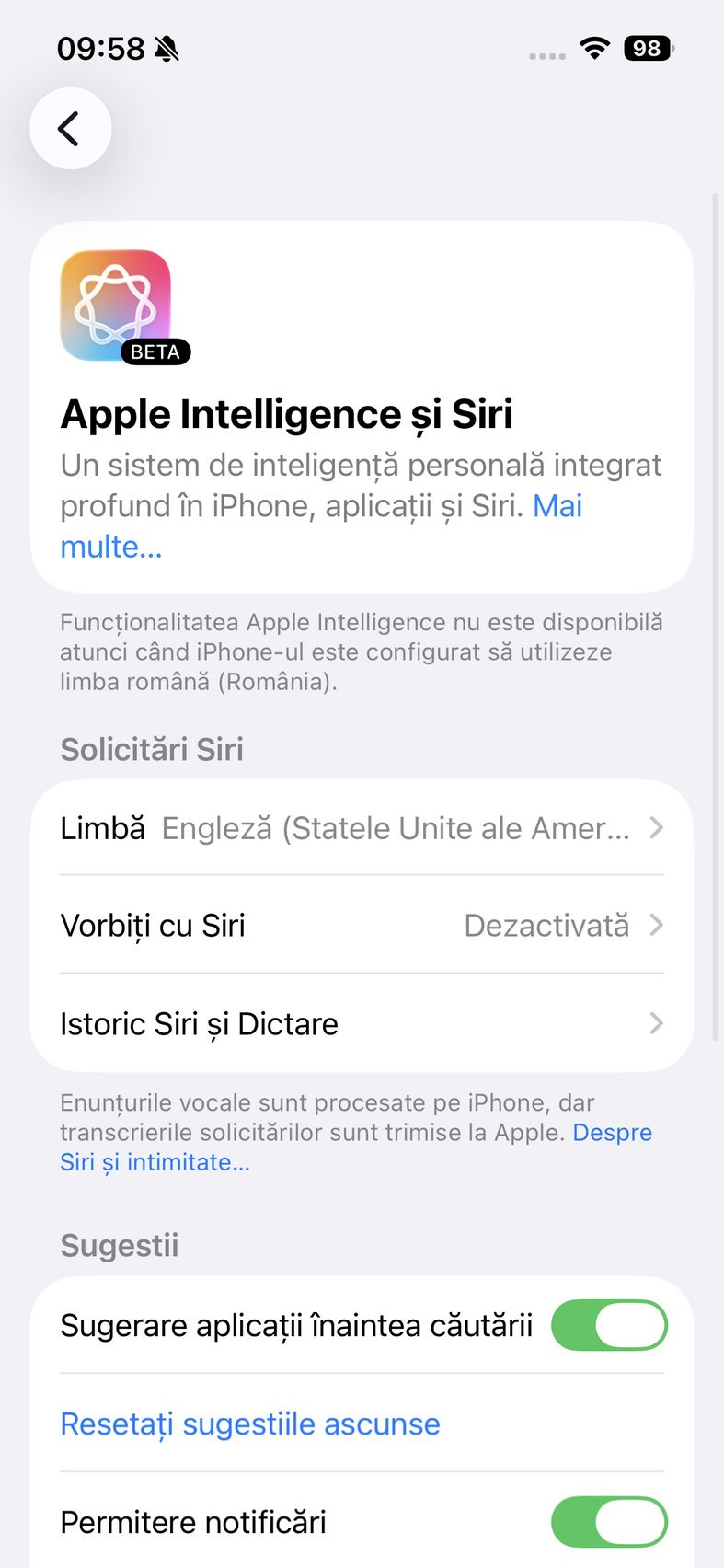The image size is (724, 1568).
Task: Go back using the top-left arrow
Action: [x=70, y=129]
